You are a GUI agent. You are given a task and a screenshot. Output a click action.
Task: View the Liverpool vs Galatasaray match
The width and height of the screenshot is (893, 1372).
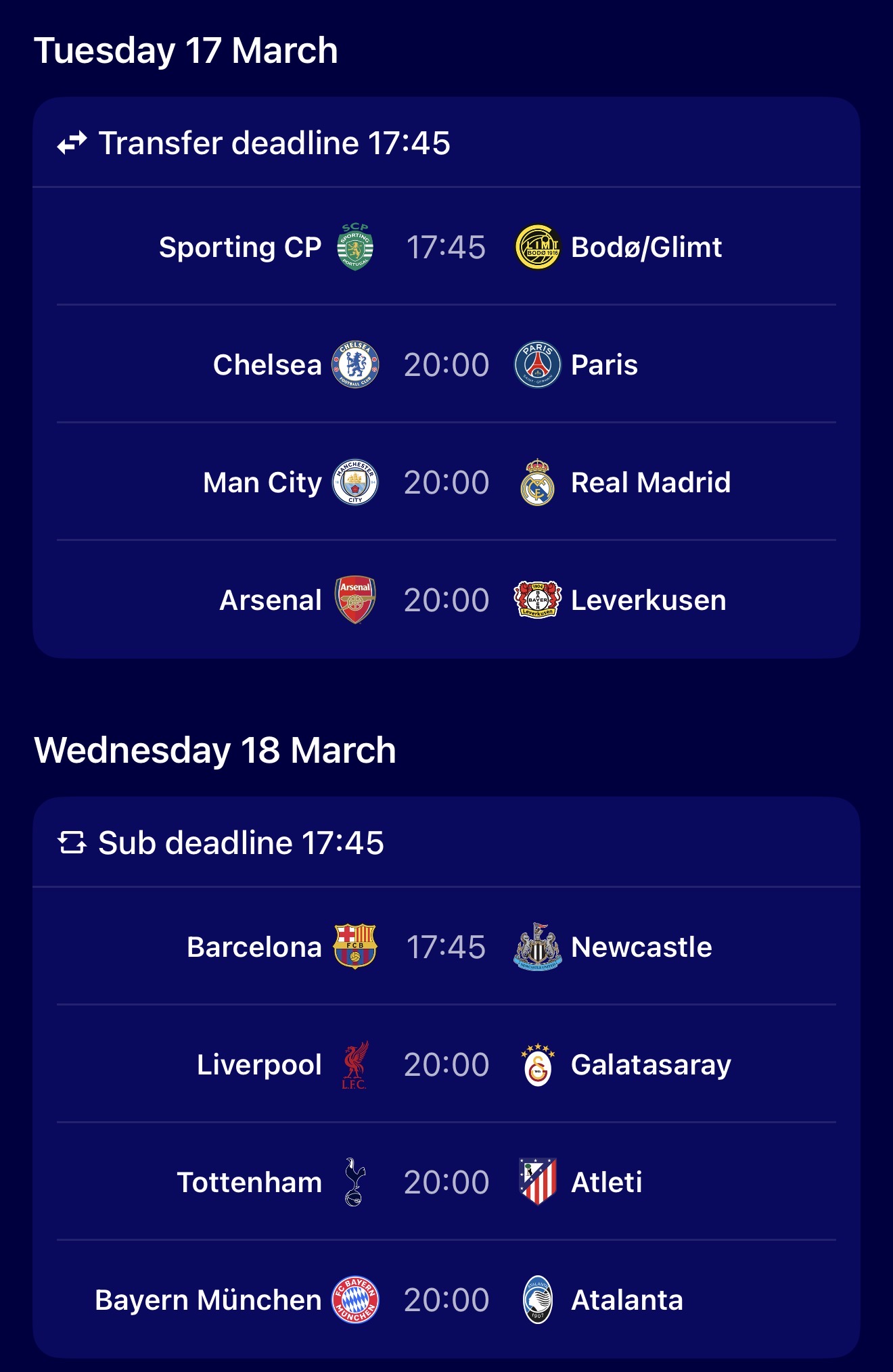(446, 1065)
